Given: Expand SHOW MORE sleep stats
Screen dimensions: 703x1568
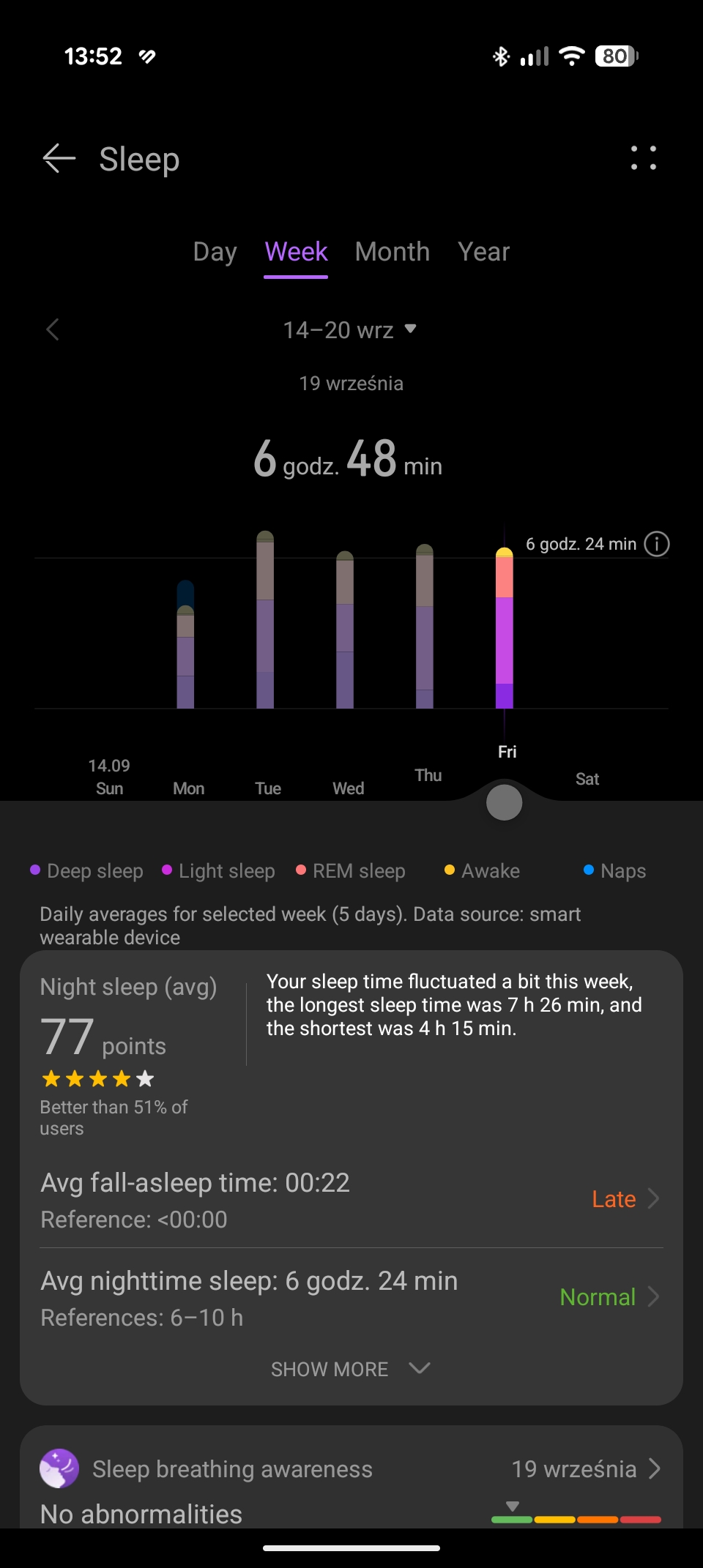Looking at the screenshot, I should 350,1369.
